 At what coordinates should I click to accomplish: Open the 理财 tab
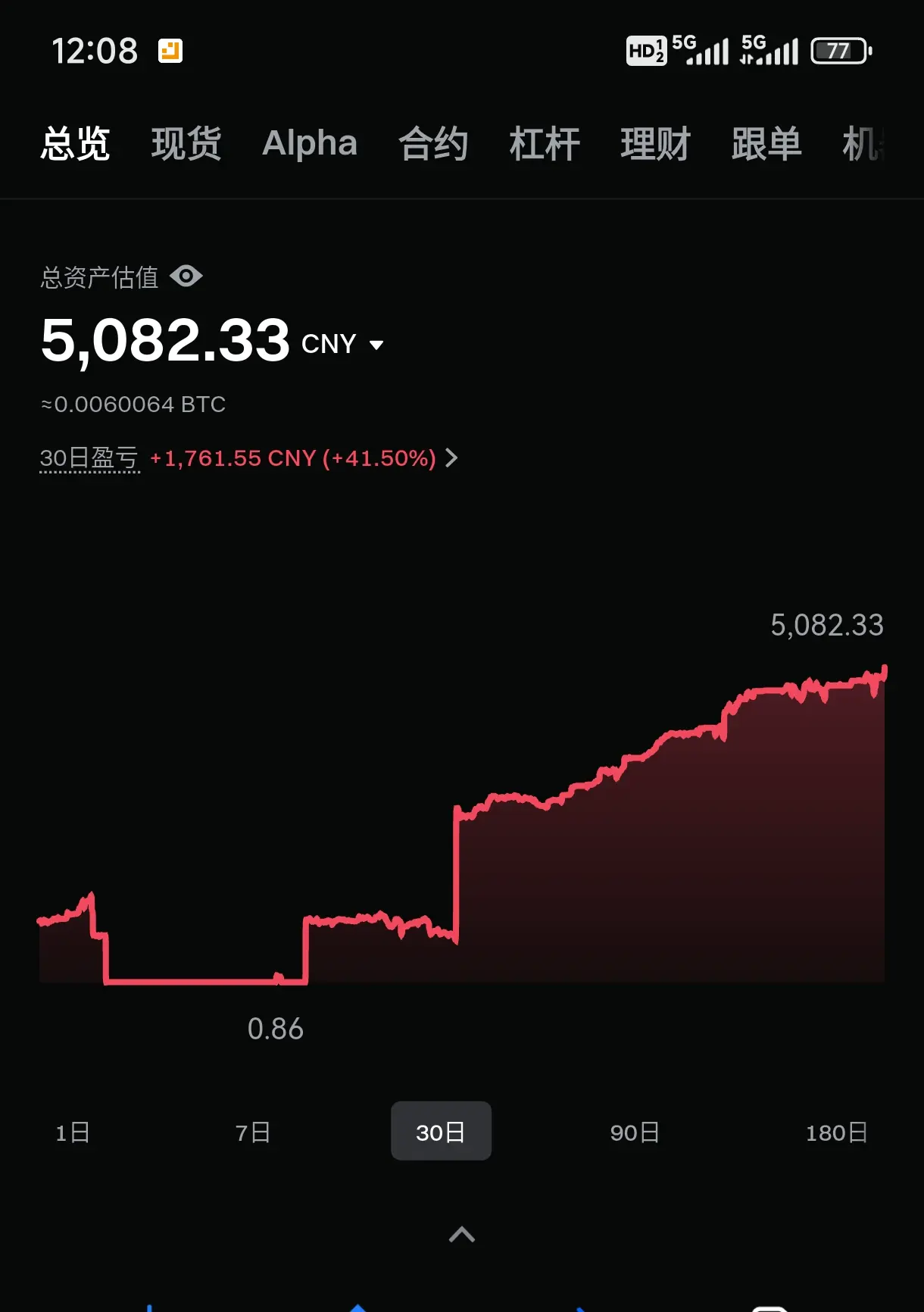coord(655,144)
